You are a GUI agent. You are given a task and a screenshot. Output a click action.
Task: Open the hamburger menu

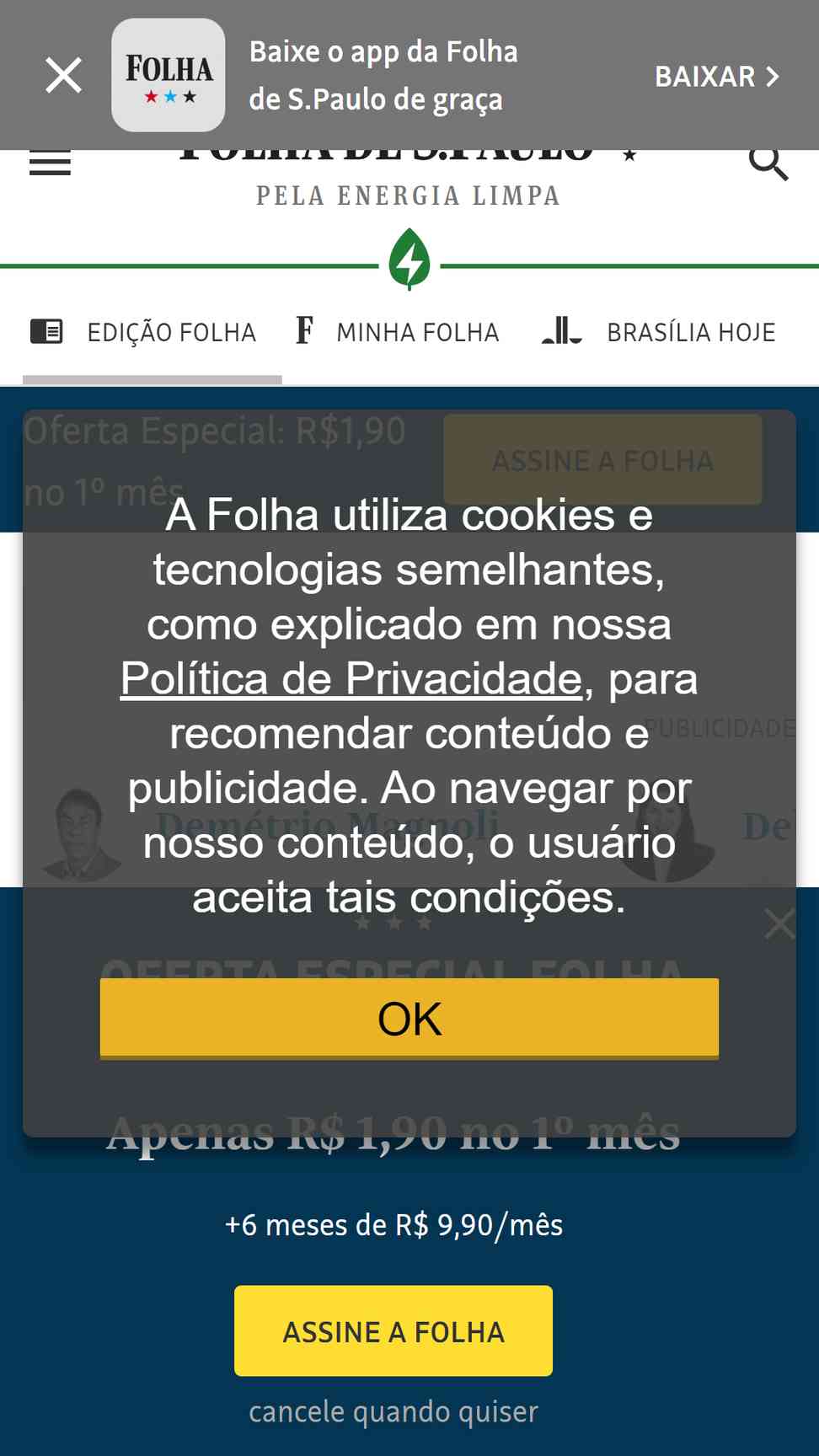(x=50, y=162)
